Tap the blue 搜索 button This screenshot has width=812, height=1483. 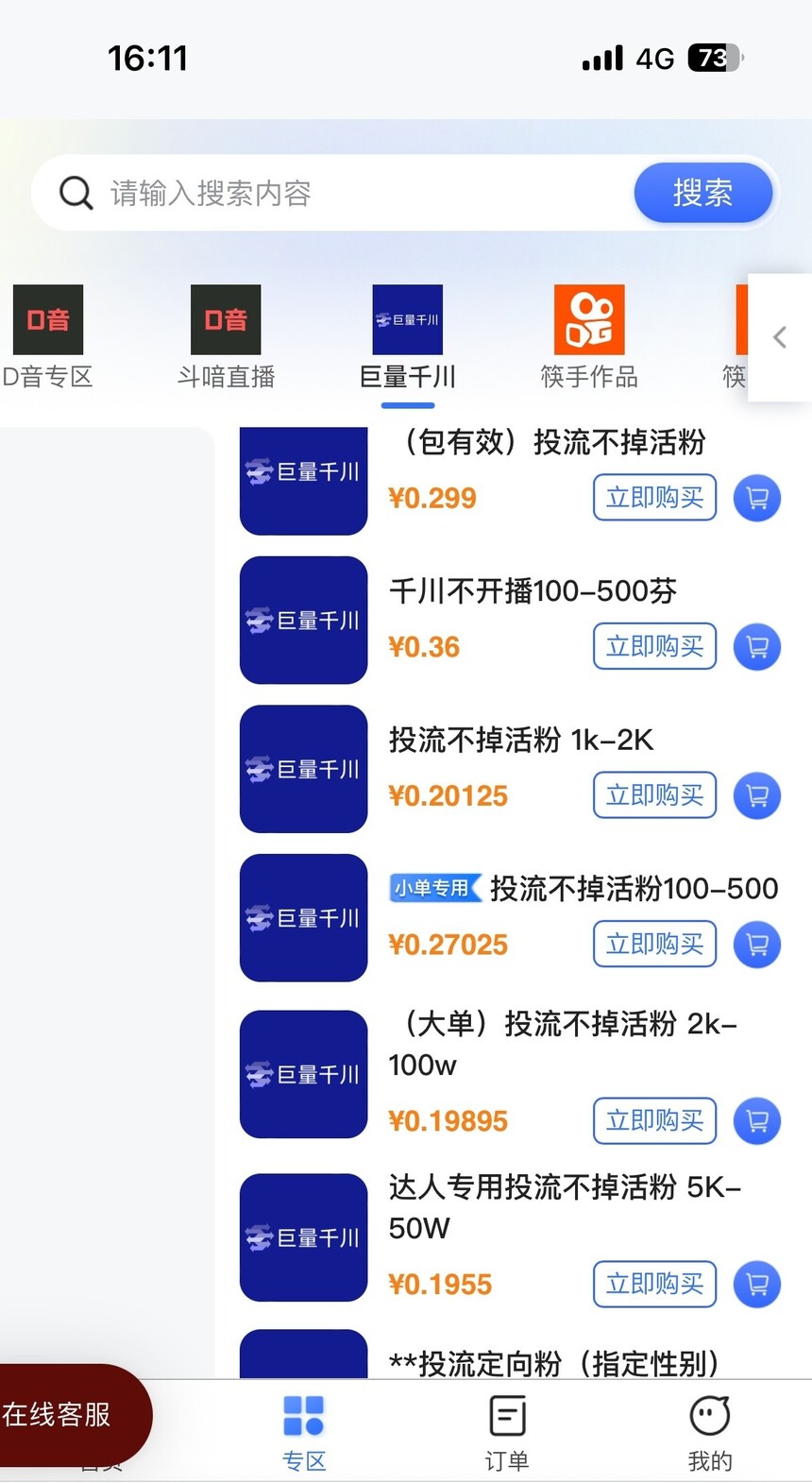[x=703, y=193]
